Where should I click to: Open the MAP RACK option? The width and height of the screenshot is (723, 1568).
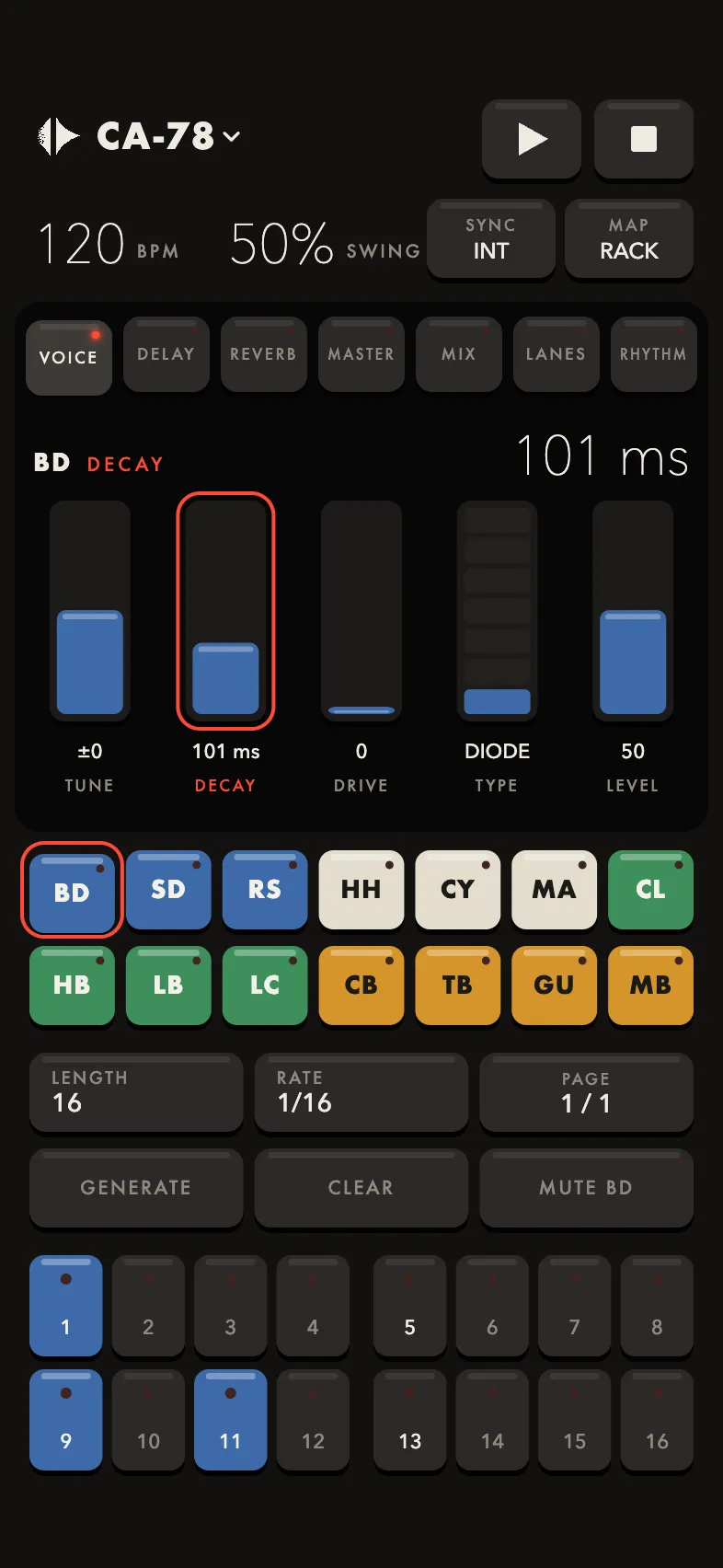(x=629, y=238)
